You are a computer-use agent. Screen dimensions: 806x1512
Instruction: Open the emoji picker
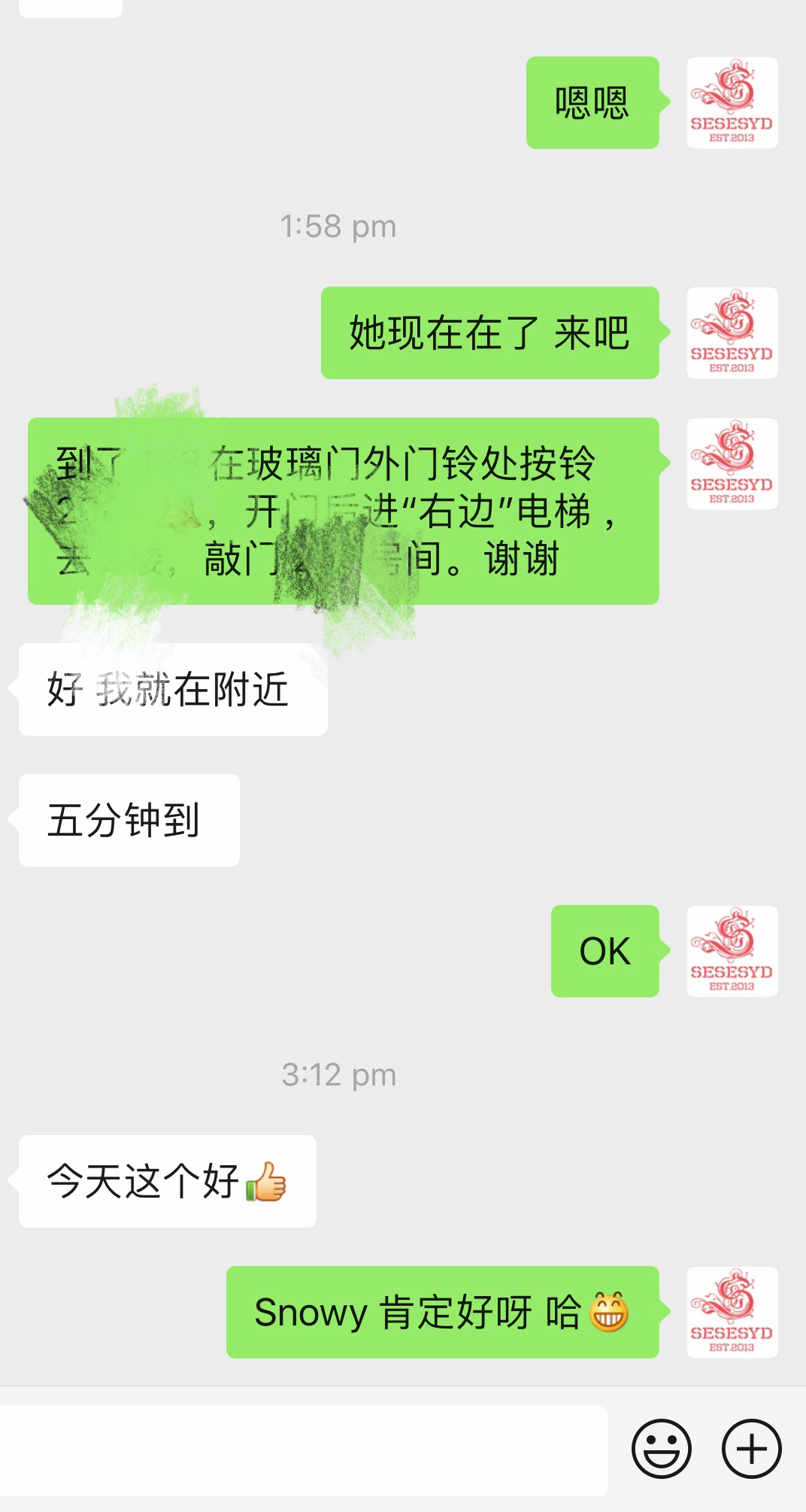661,1448
